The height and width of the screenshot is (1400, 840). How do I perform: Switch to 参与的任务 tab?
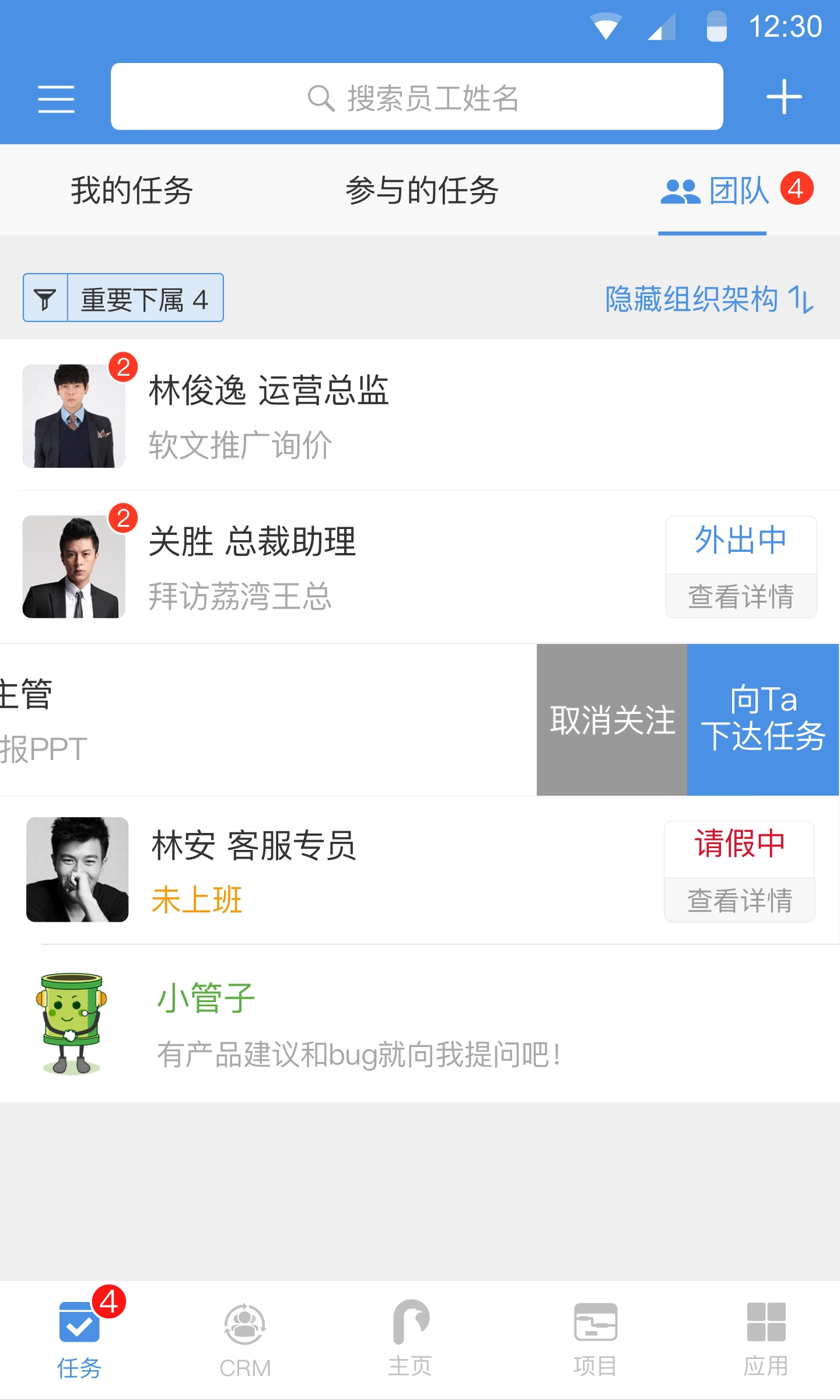(x=421, y=190)
